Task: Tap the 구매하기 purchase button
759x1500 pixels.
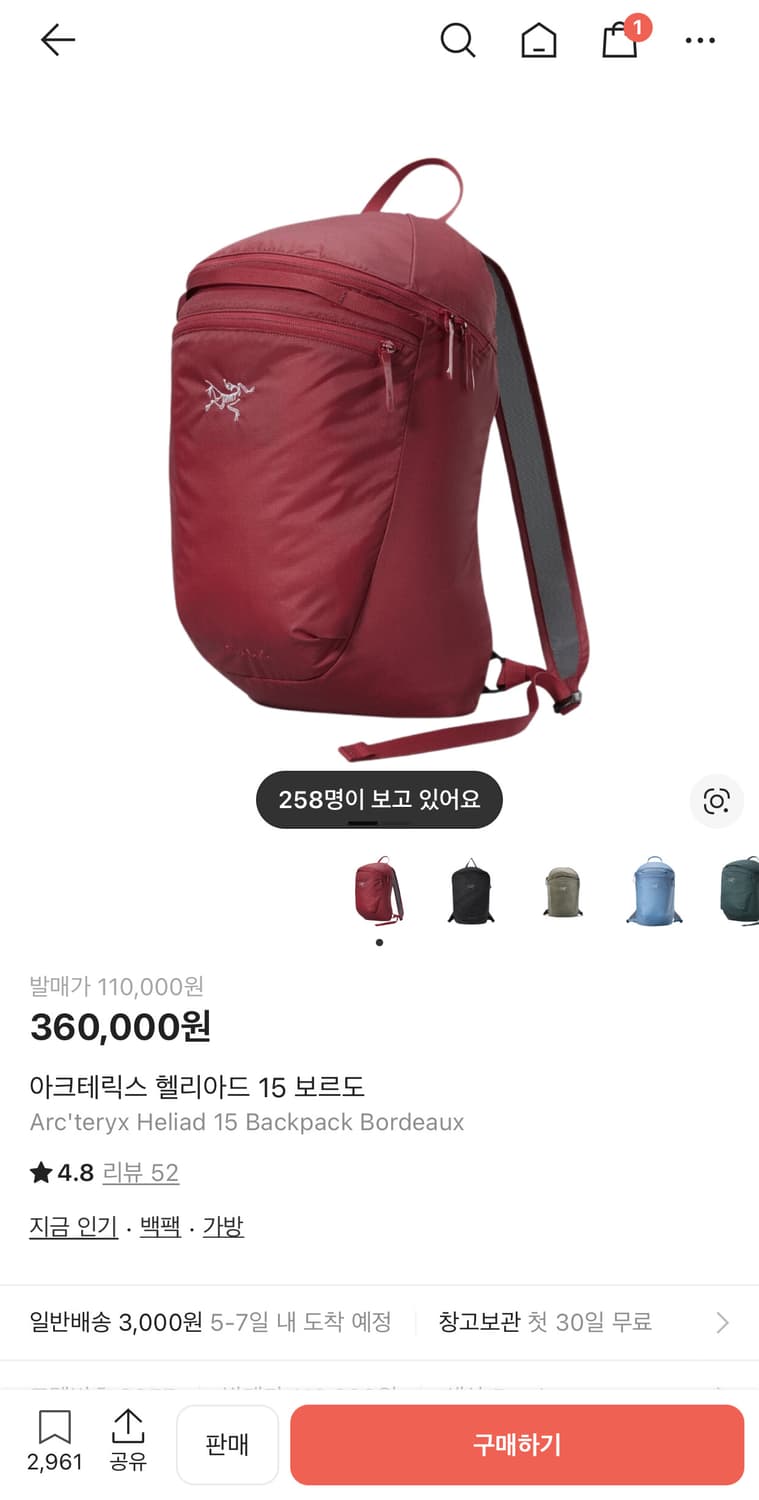Action: 516,1444
